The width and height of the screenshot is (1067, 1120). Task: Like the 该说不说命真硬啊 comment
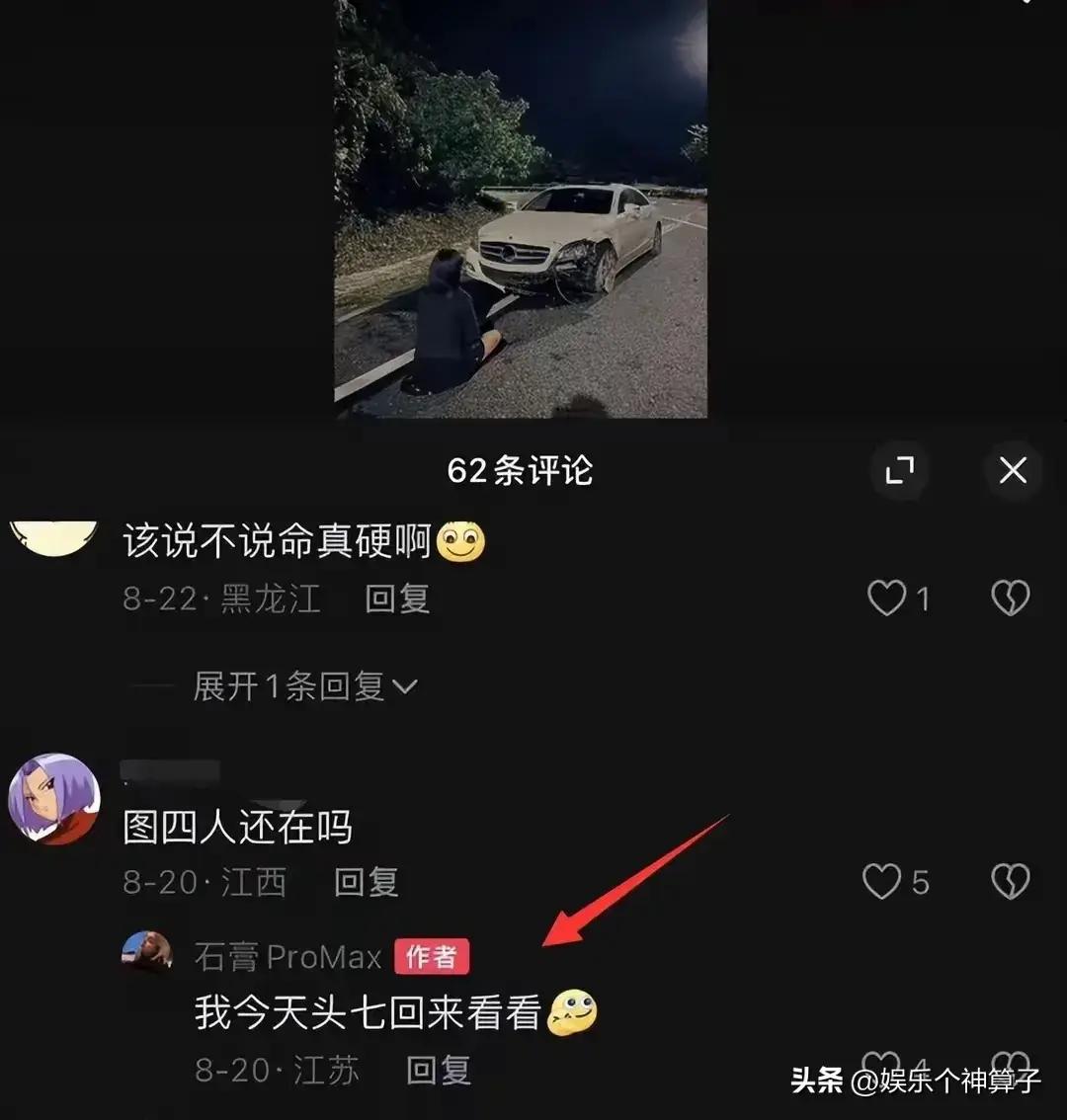(x=886, y=599)
